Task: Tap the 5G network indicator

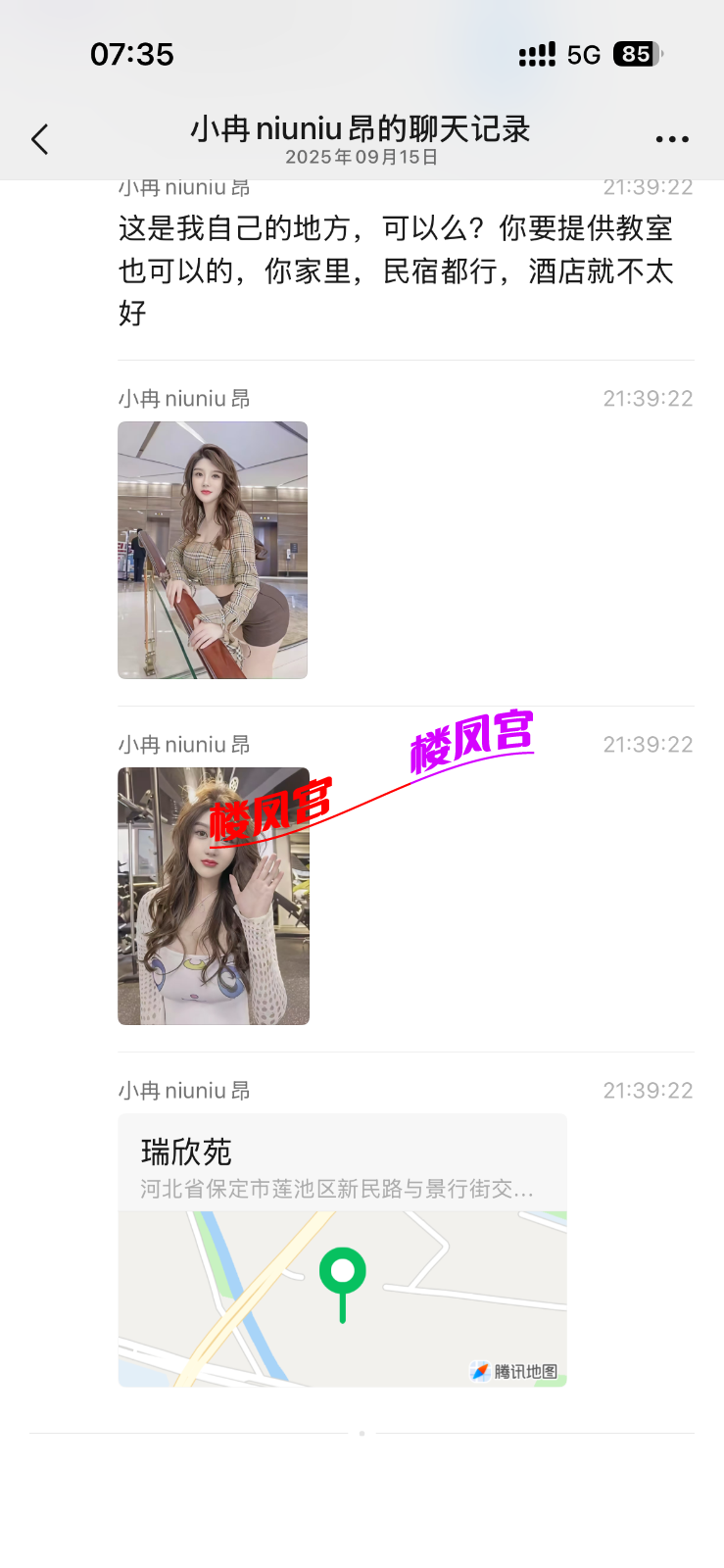Action: tap(583, 56)
